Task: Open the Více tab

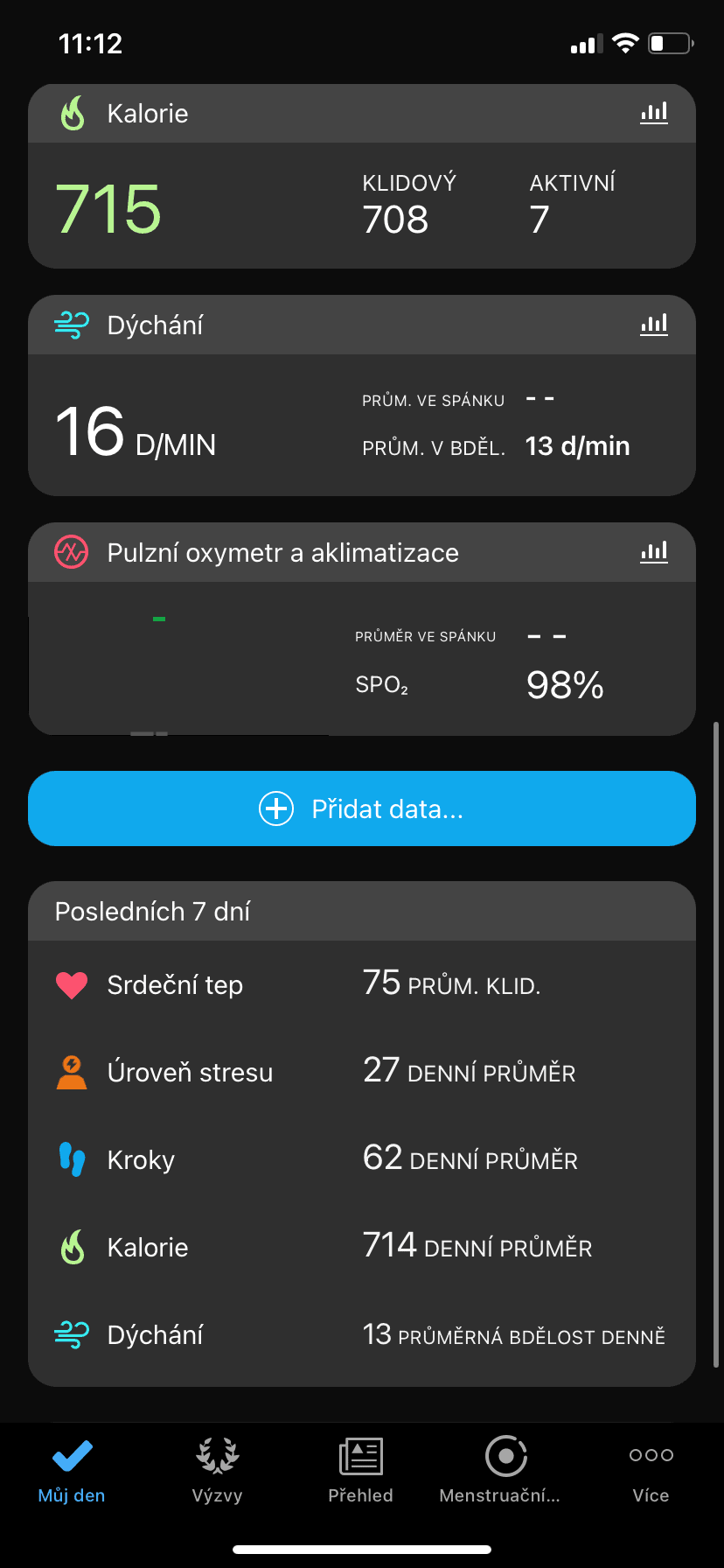Action: [x=651, y=1471]
